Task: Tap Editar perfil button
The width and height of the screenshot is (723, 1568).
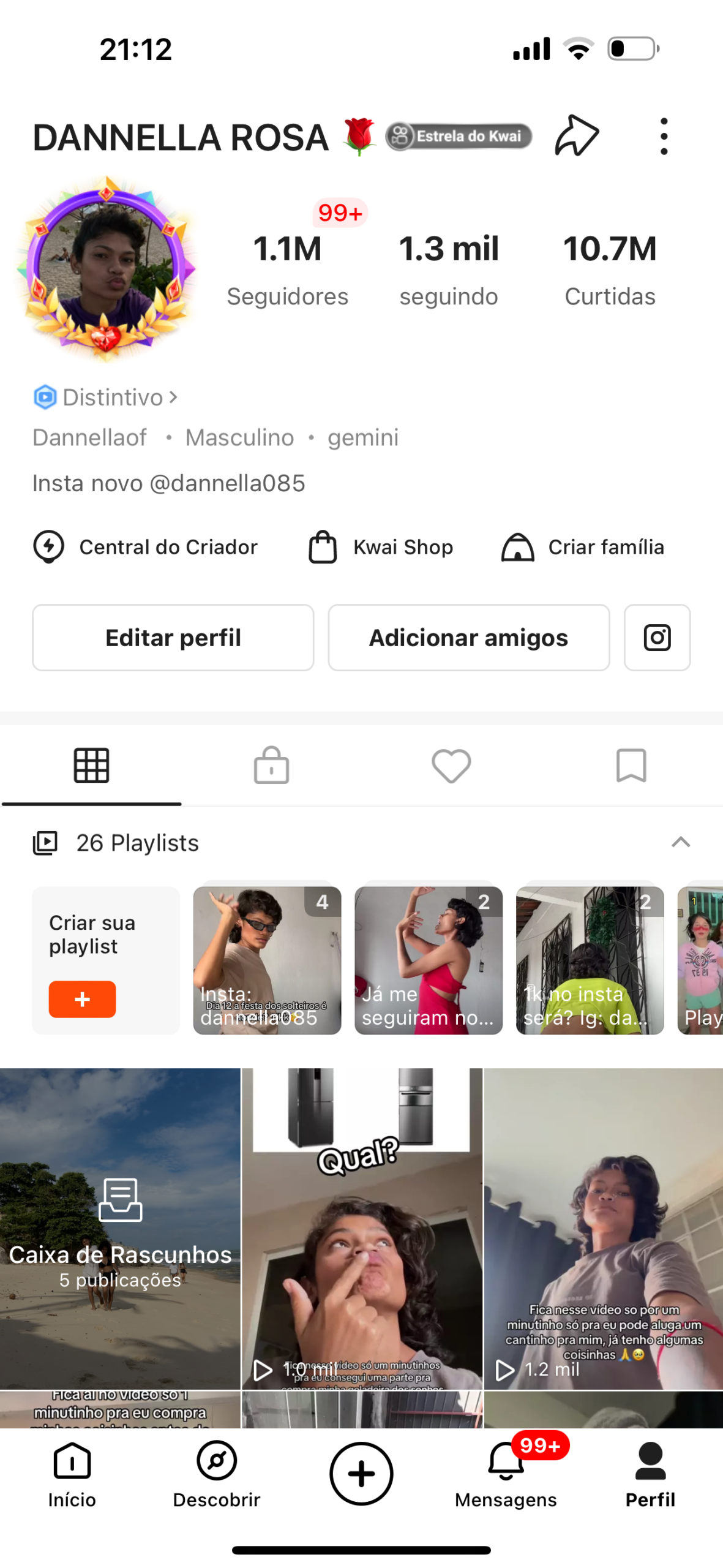Action: point(173,638)
